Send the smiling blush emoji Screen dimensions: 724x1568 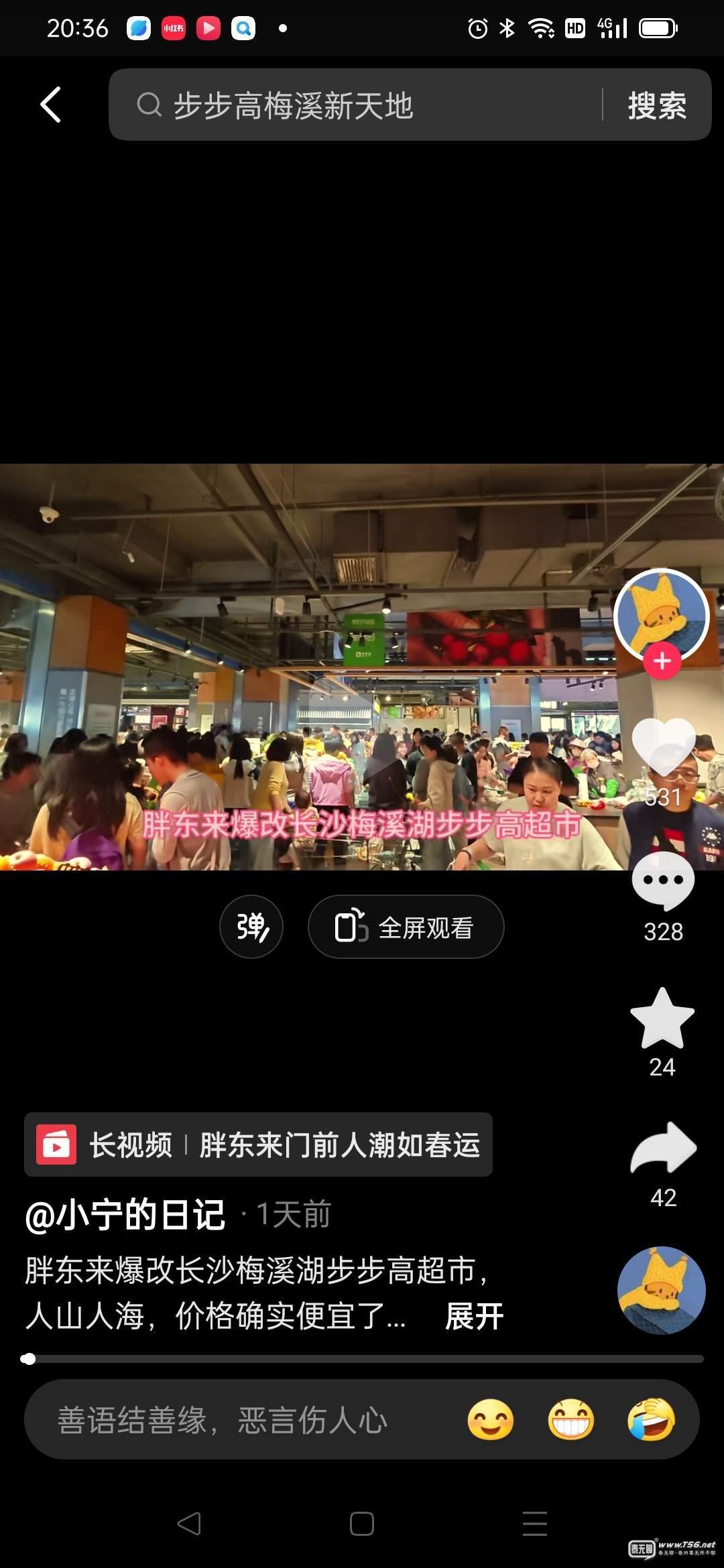click(491, 1420)
